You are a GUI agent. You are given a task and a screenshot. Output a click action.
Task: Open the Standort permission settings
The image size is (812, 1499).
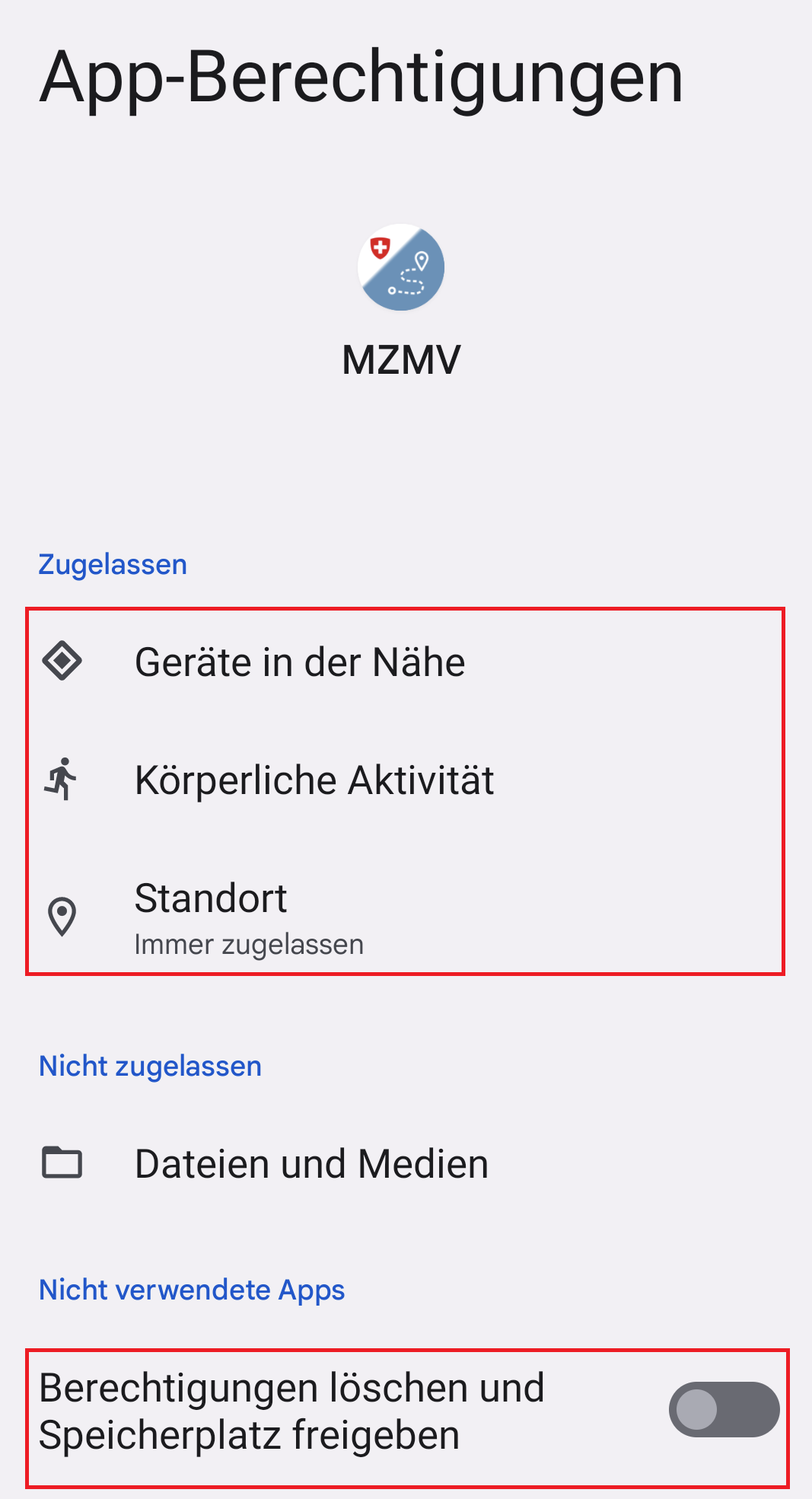[406, 917]
